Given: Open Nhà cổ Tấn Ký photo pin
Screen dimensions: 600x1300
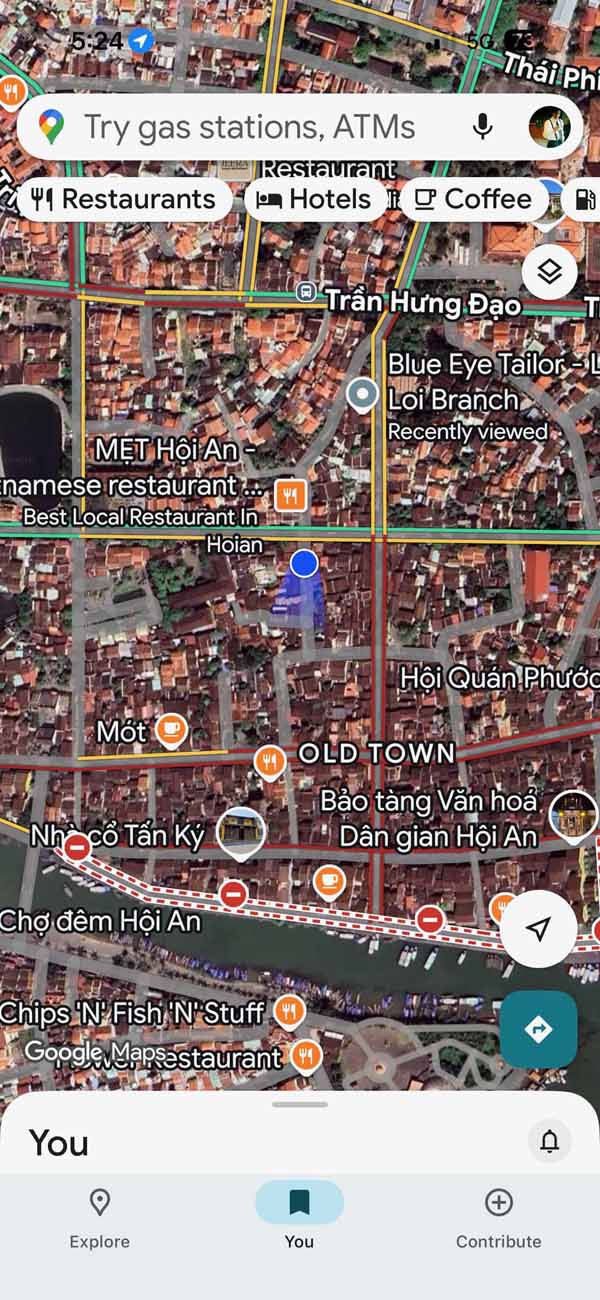Looking at the screenshot, I should point(241,832).
